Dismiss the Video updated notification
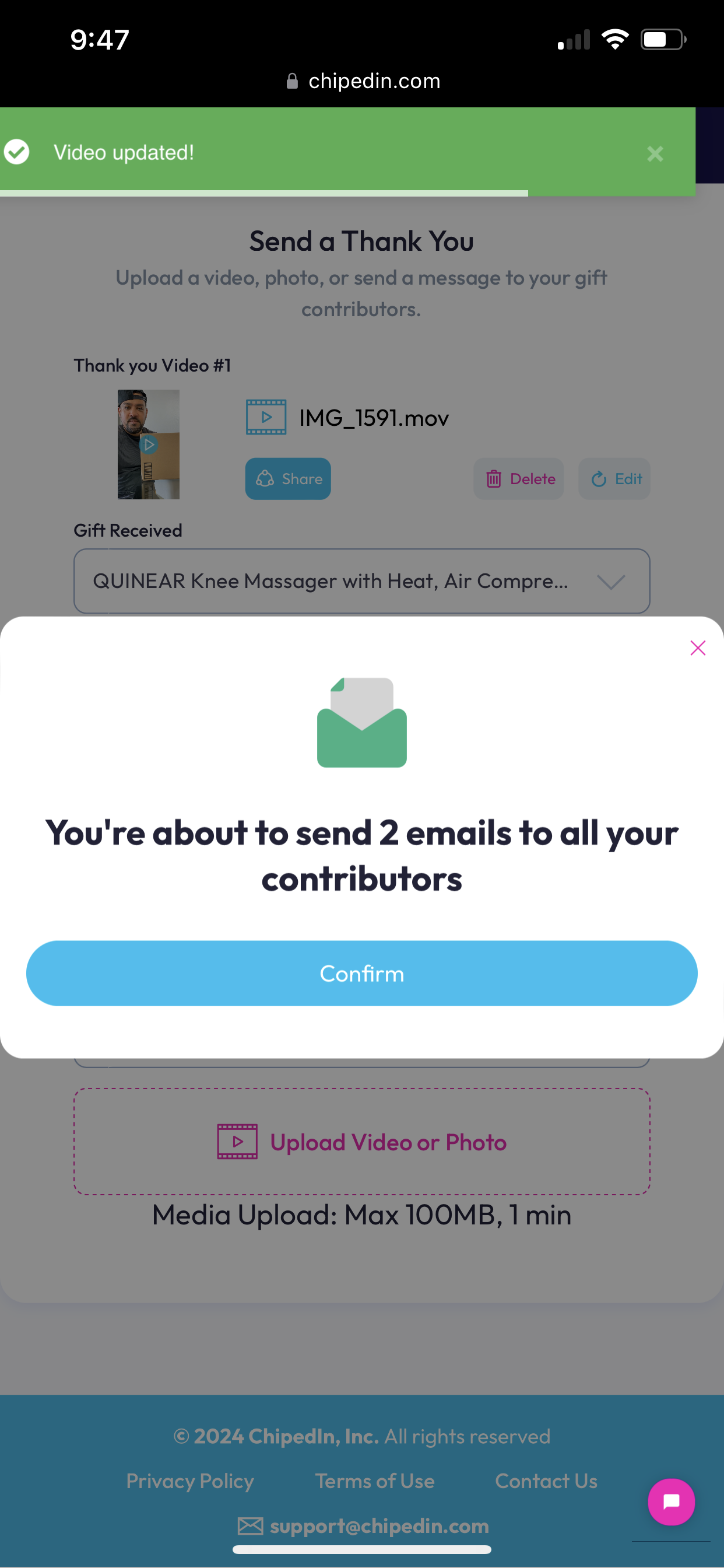This screenshot has height=1568, width=724. (655, 153)
